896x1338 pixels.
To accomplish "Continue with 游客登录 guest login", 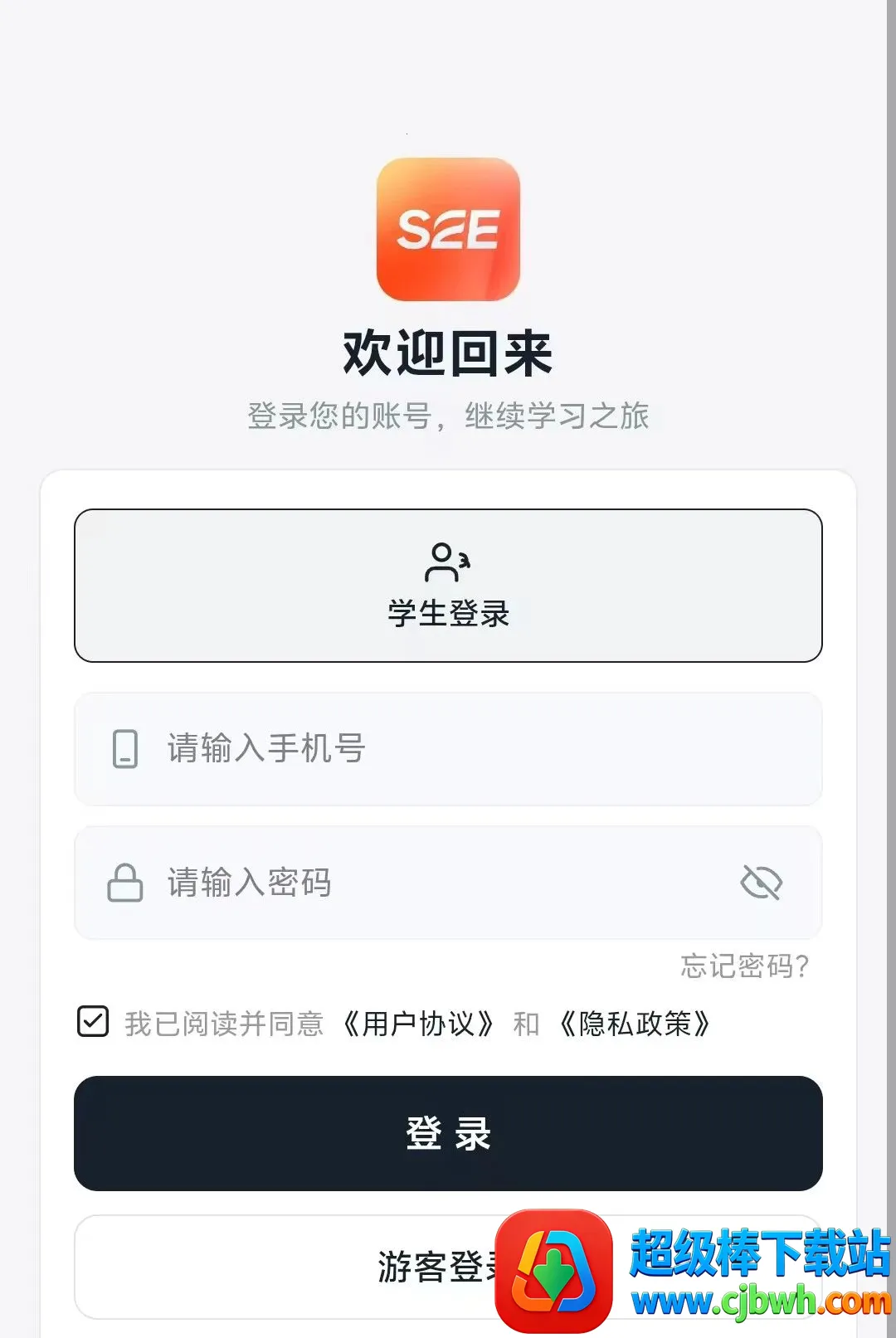I will pyautogui.click(x=448, y=1267).
